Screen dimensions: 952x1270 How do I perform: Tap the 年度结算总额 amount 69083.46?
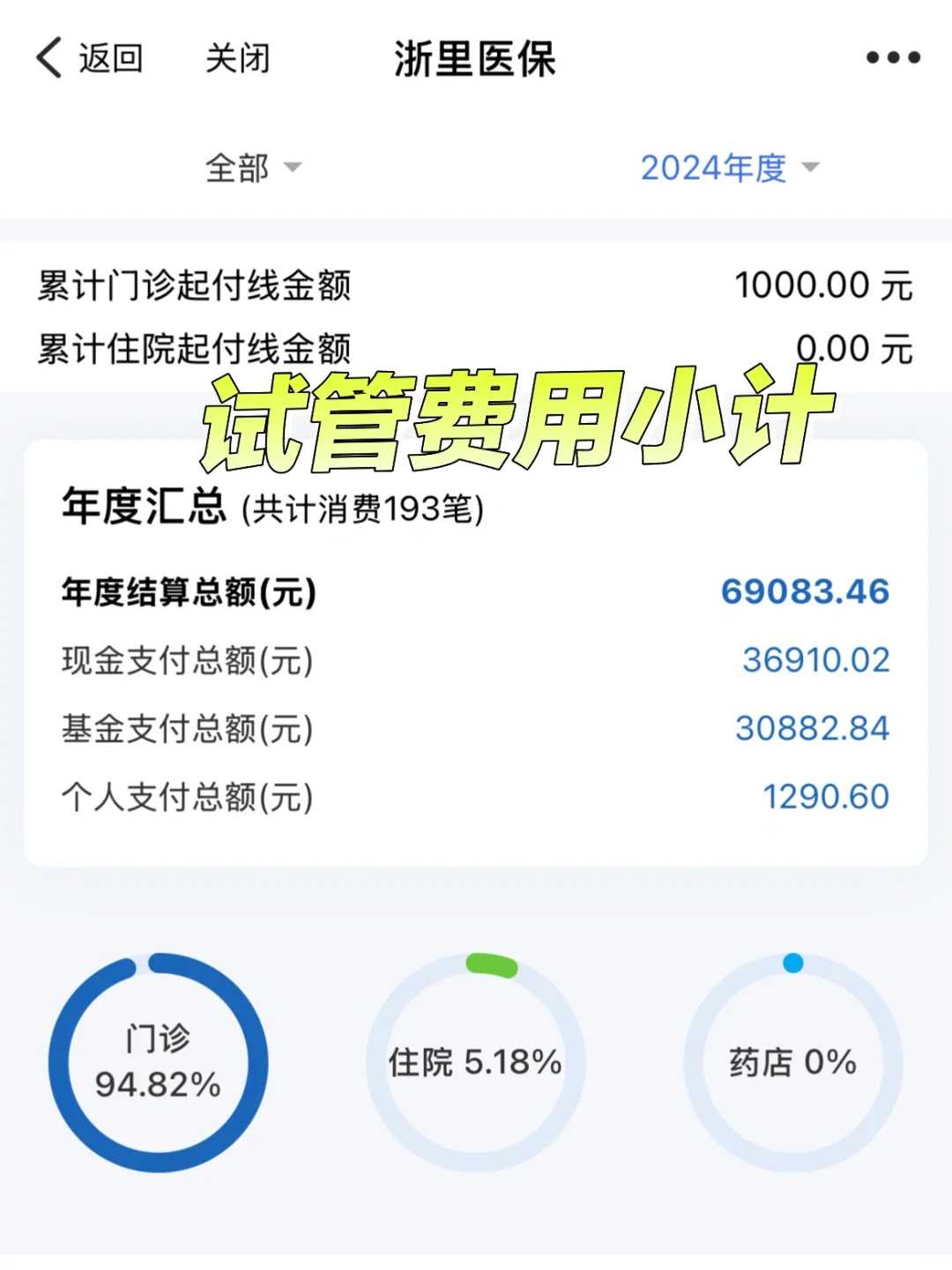[x=804, y=592]
